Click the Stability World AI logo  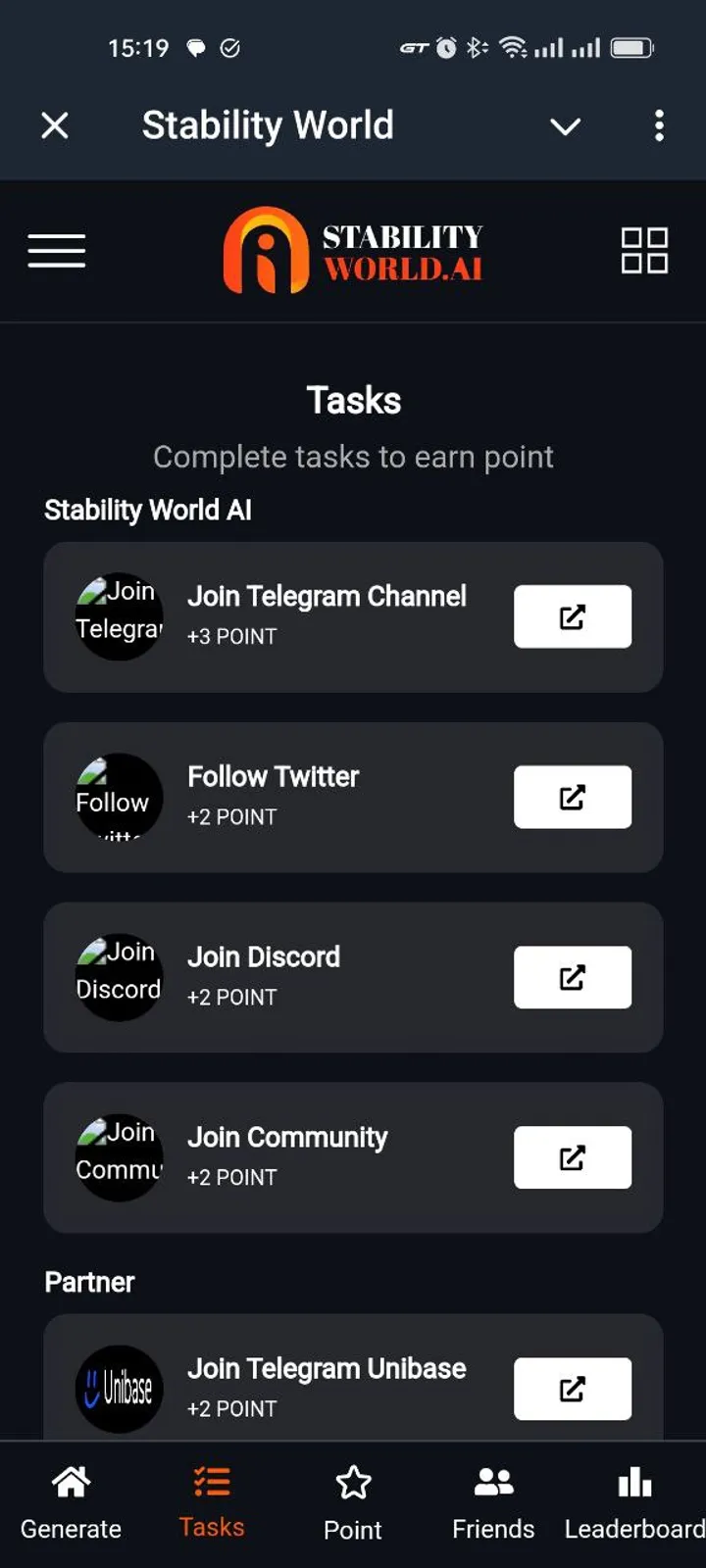(x=353, y=250)
